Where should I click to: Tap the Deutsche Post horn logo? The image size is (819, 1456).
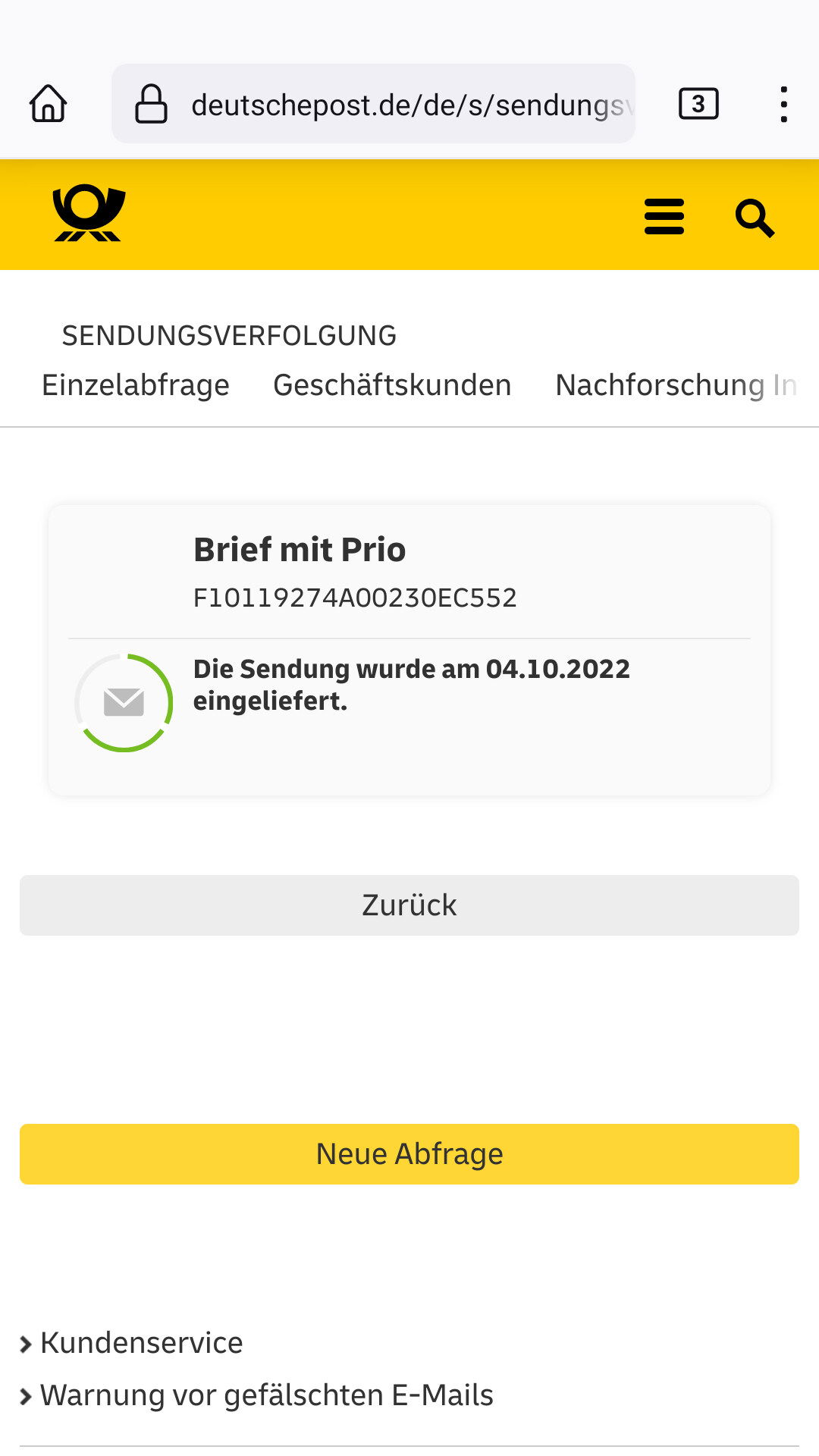(89, 213)
